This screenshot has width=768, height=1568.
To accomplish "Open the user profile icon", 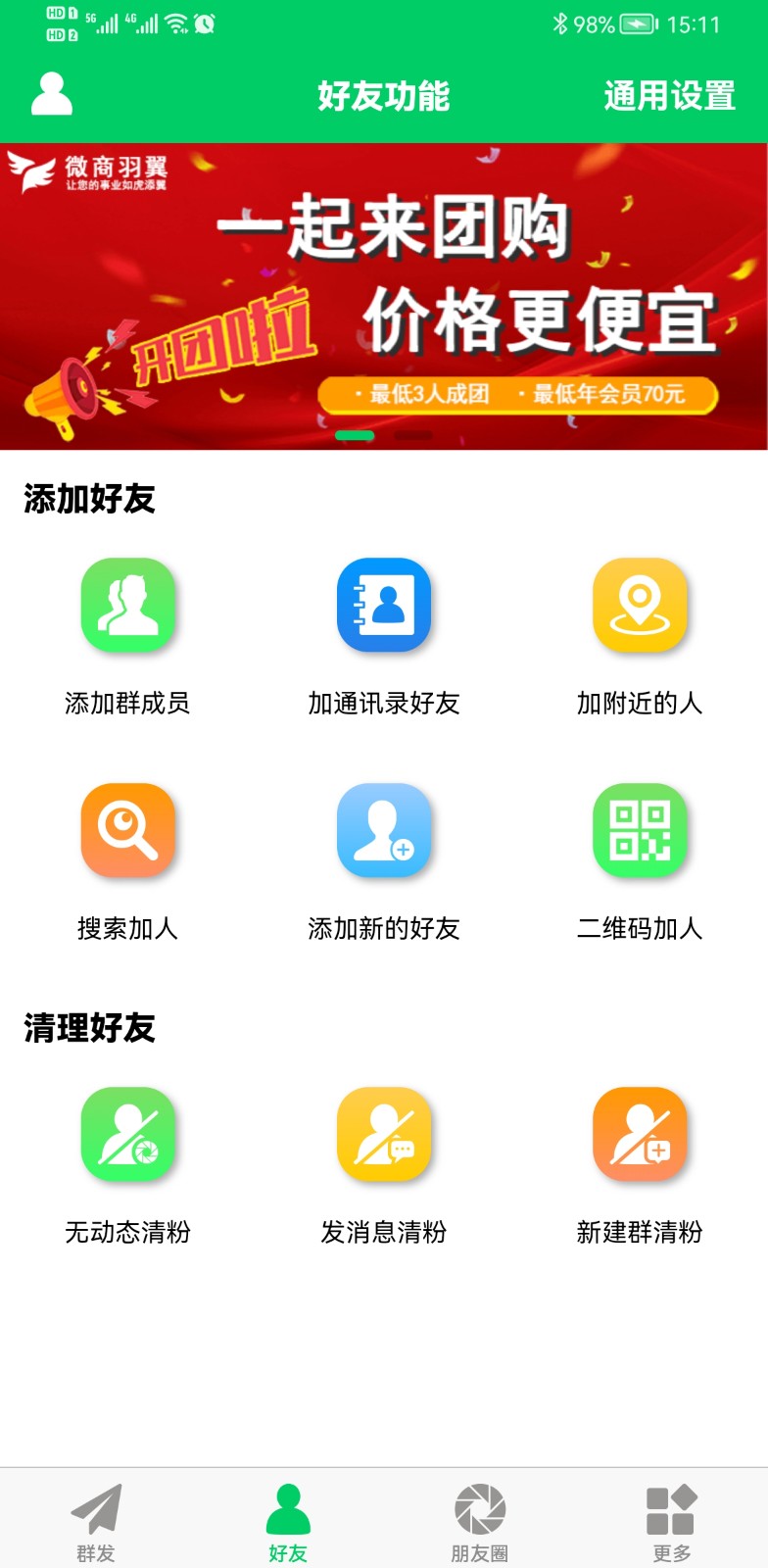I will [52, 95].
